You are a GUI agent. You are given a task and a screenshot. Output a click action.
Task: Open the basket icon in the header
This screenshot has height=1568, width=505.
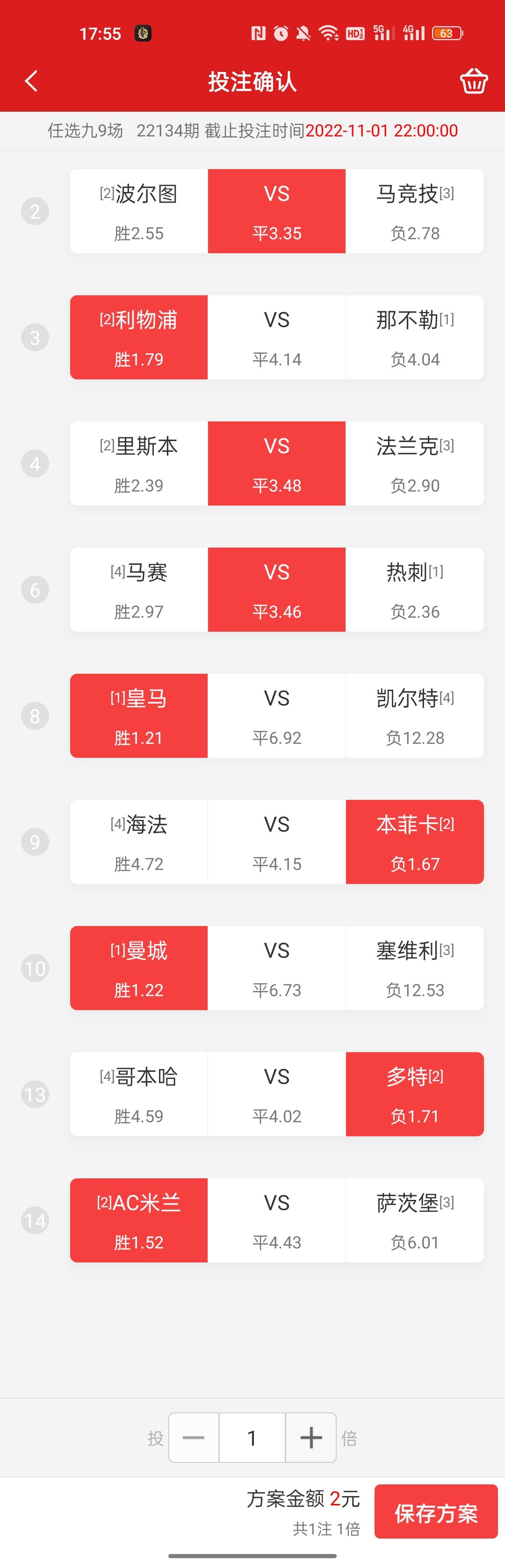point(473,81)
